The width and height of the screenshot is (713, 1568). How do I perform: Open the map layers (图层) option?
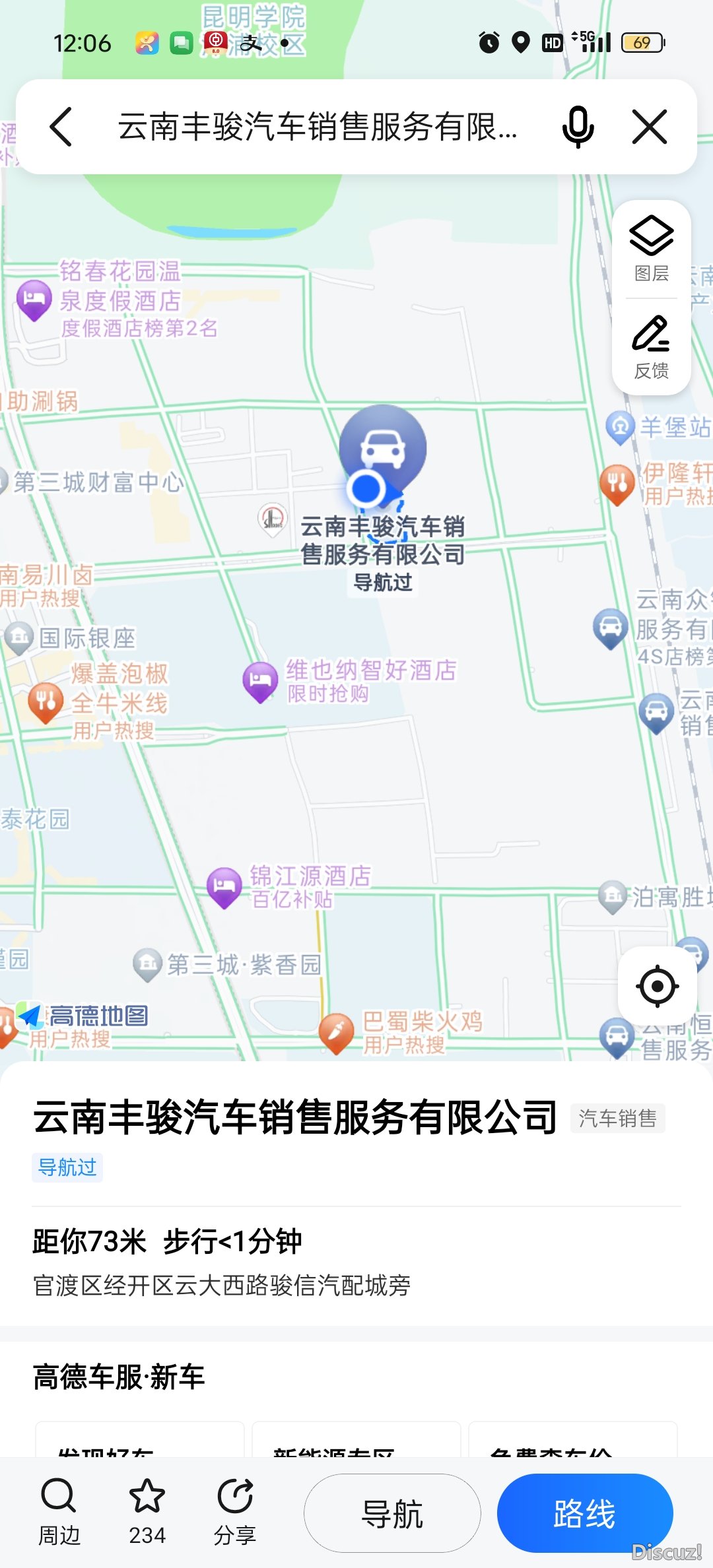click(652, 248)
